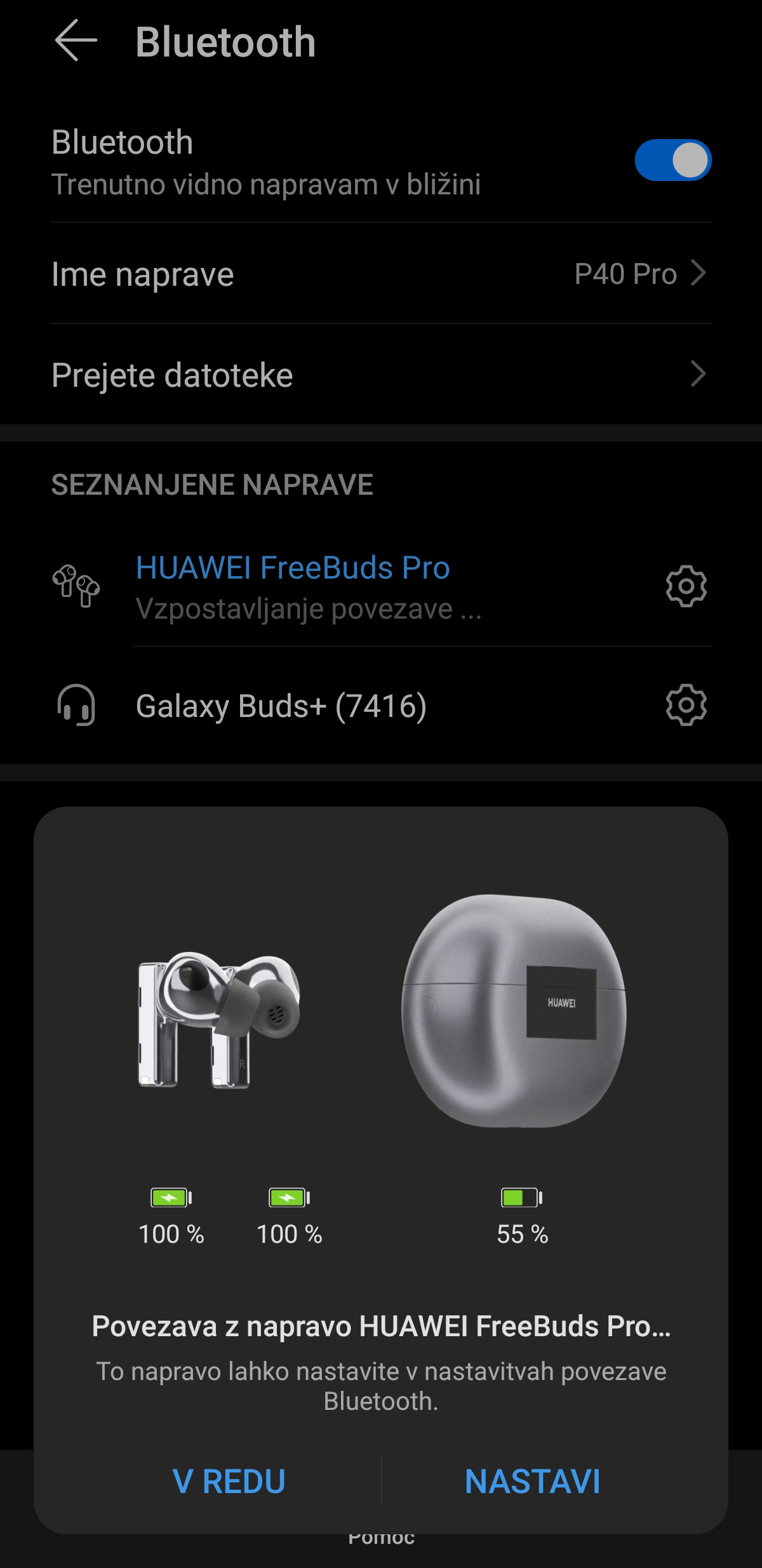
Task: Open Ime naprave device name row
Action: pos(381,274)
